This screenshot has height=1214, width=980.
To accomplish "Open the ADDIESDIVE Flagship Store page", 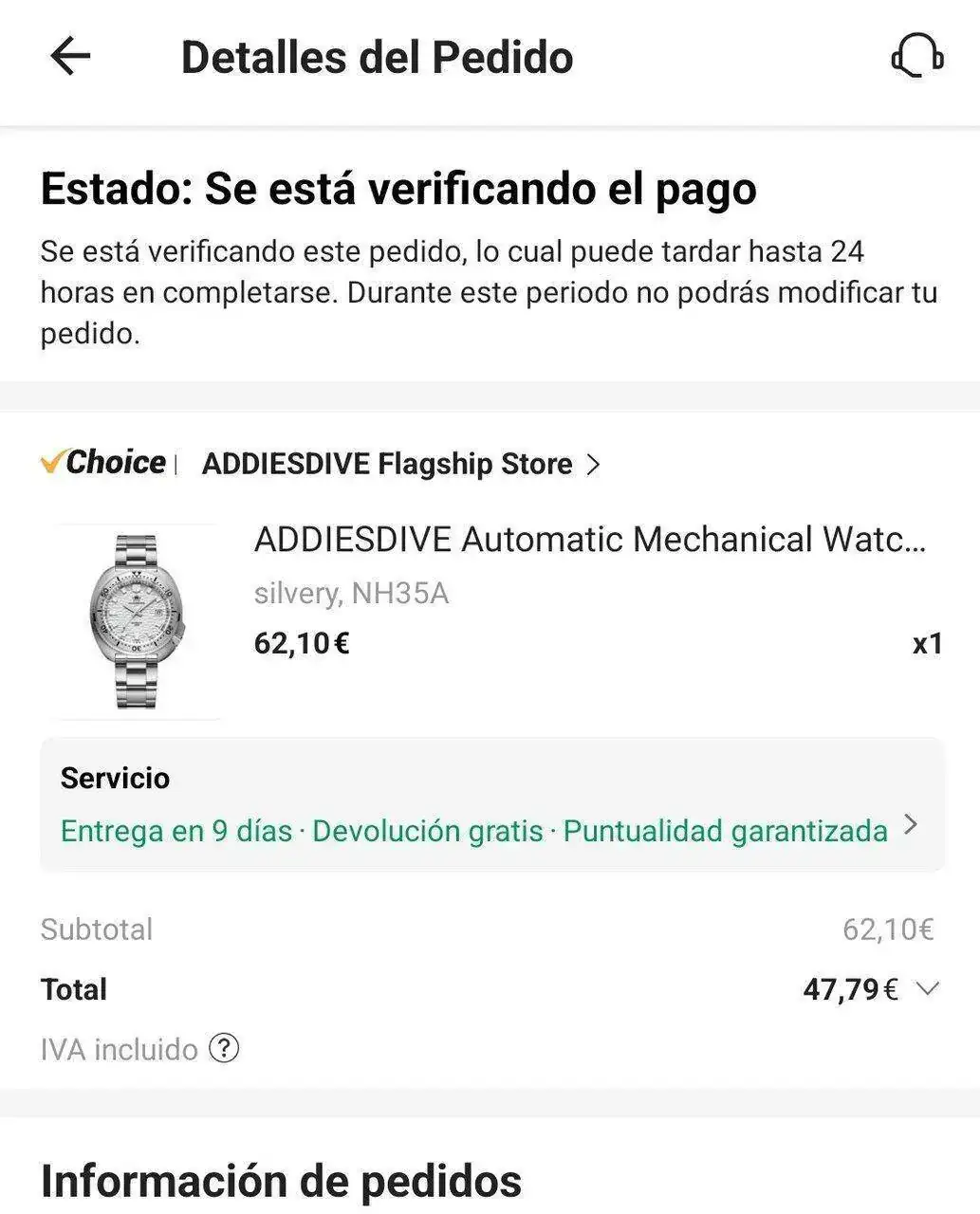I will [x=386, y=464].
